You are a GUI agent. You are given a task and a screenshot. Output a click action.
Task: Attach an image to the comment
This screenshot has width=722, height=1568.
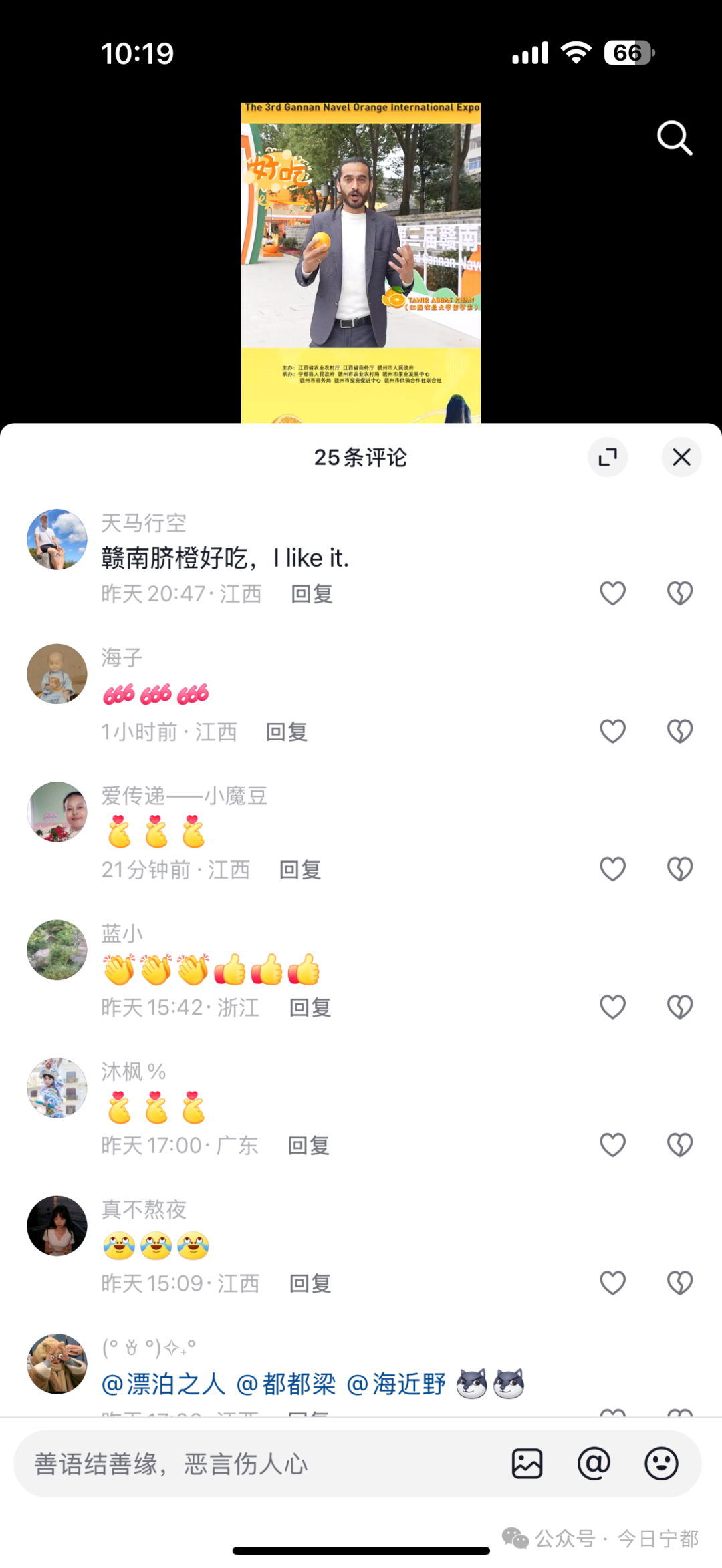pos(527,1464)
